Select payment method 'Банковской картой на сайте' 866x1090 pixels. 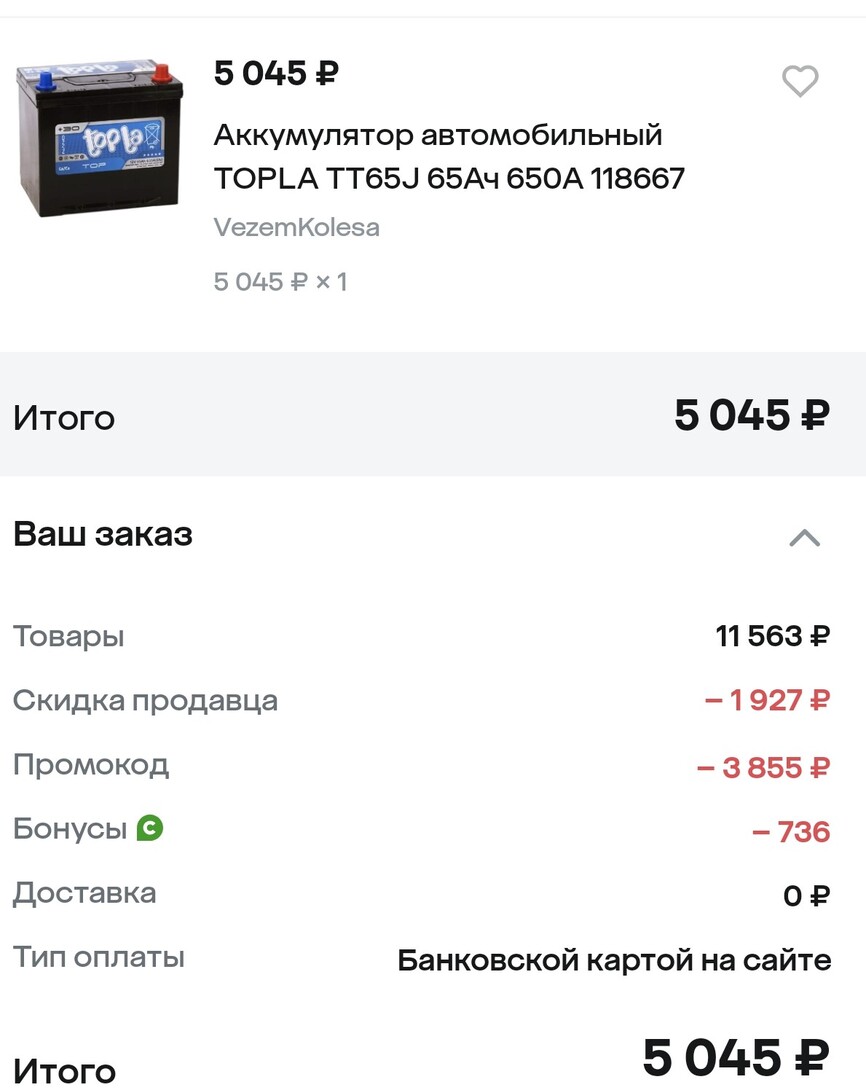pyautogui.click(x=614, y=958)
